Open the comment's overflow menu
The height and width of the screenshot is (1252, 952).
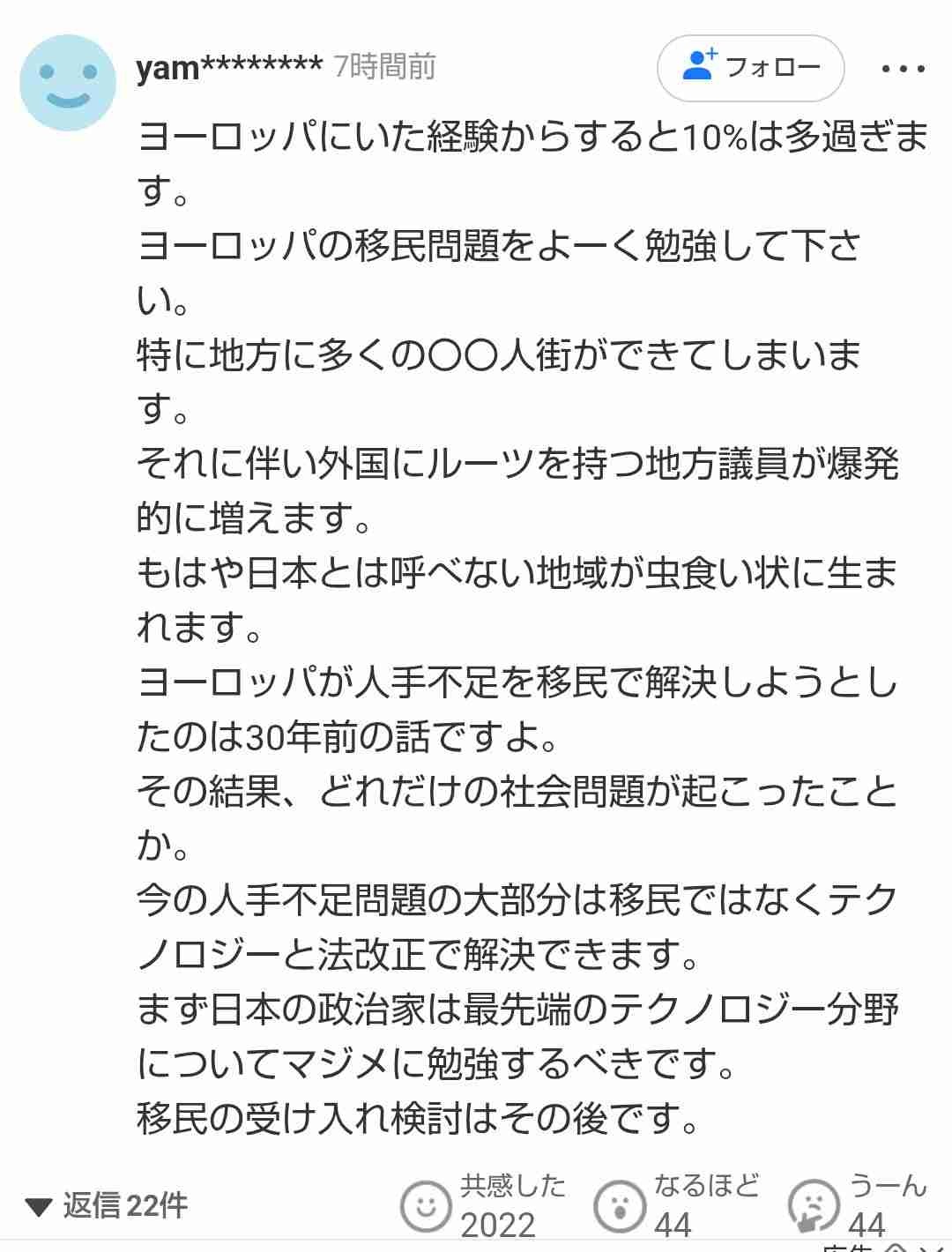pos(904,69)
